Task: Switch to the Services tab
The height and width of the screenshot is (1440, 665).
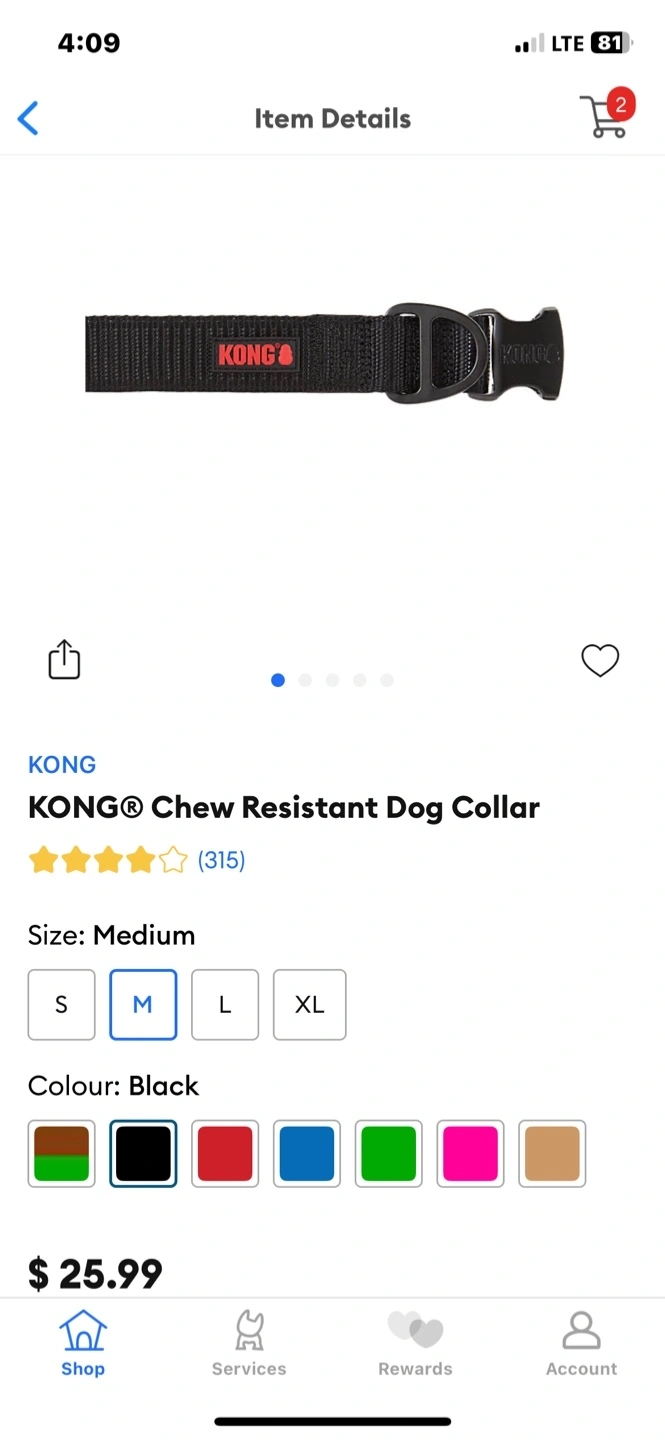Action: (x=249, y=1345)
